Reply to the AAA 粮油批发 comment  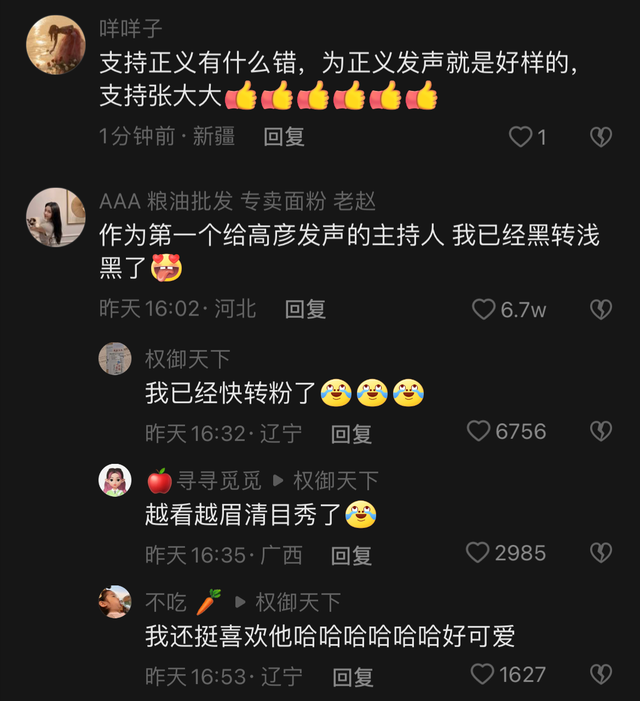305,309
